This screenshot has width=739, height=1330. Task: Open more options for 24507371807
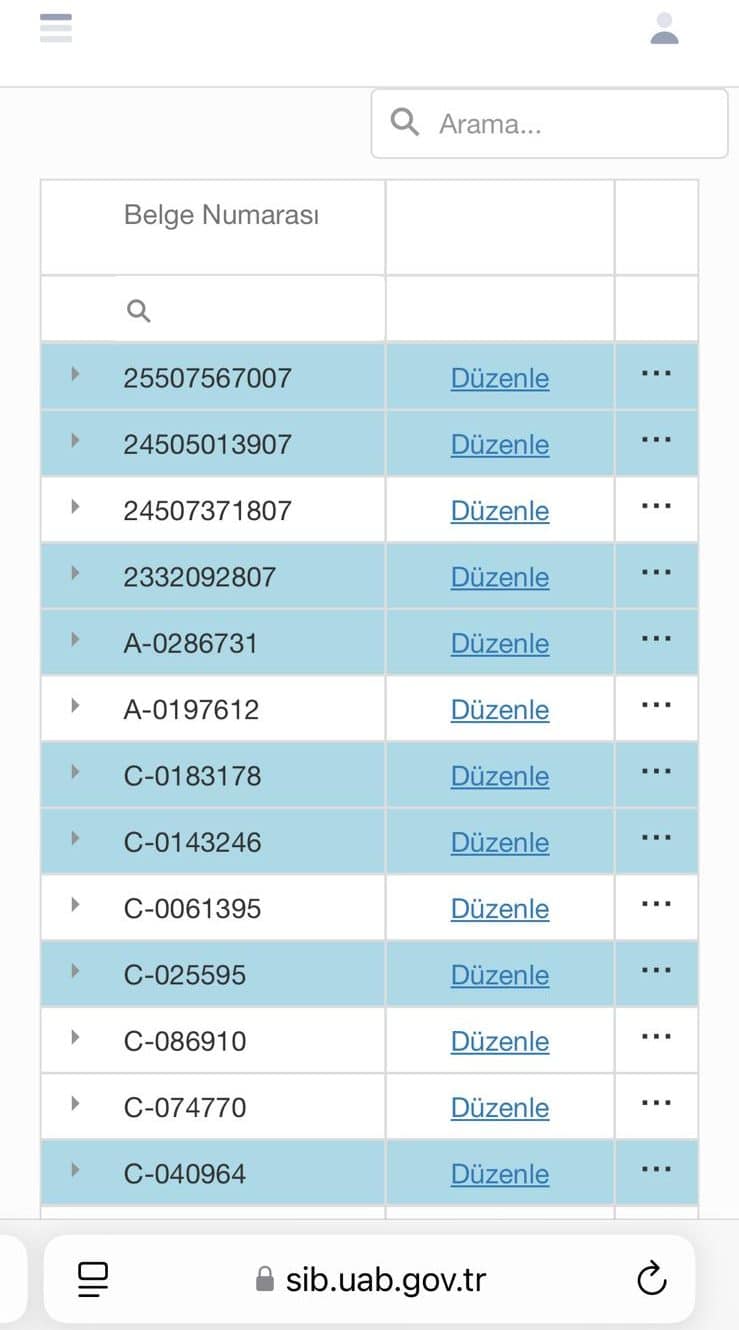pyautogui.click(x=656, y=506)
